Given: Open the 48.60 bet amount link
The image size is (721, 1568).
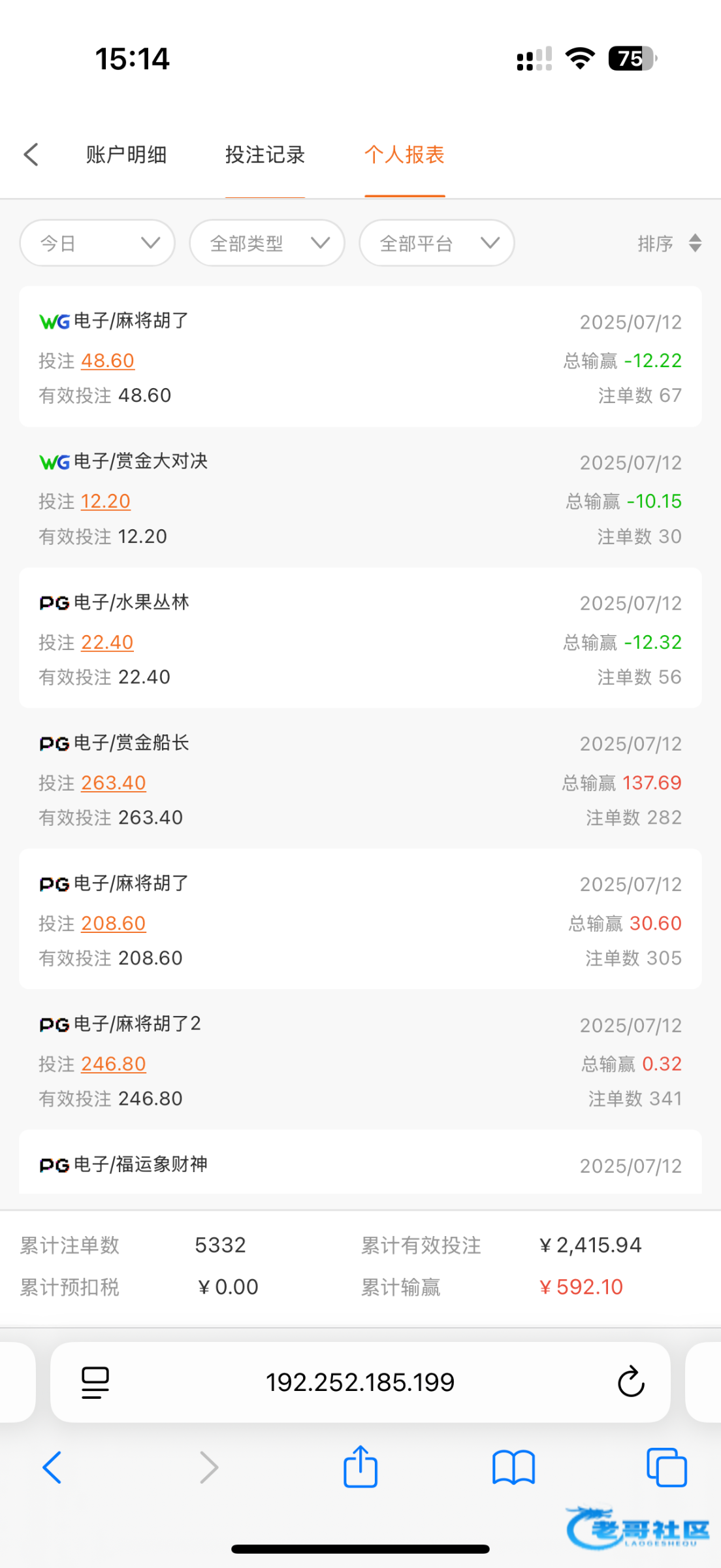Looking at the screenshot, I should tap(108, 361).
